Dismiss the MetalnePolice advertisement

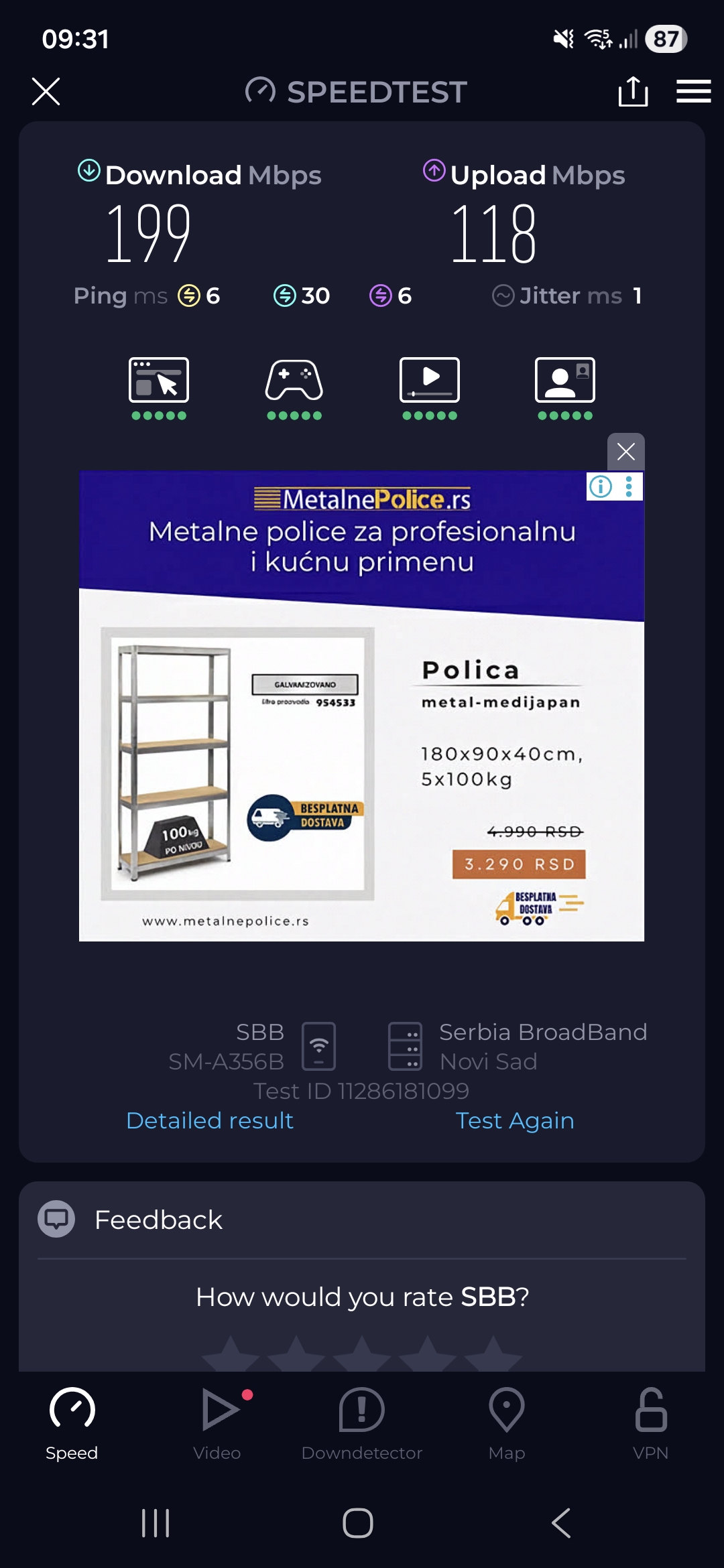(625, 452)
